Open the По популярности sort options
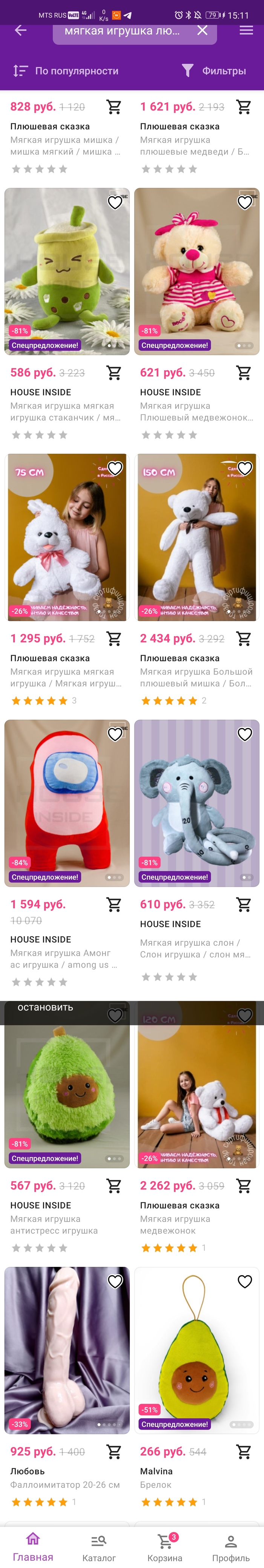The width and height of the screenshot is (264, 1568). tap(66, 71)
